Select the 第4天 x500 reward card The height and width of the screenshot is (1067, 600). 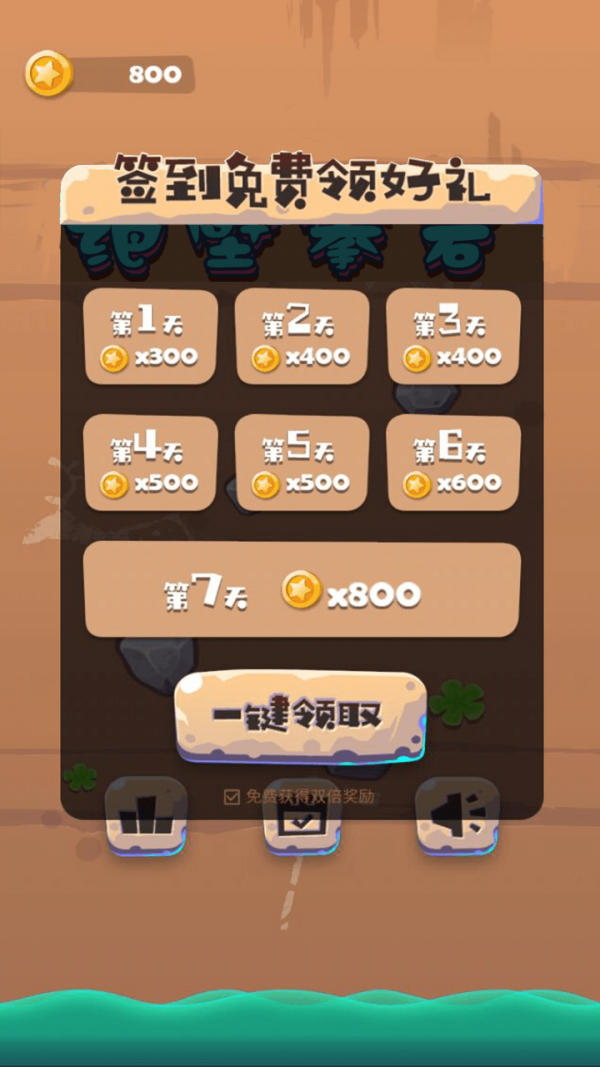click(150, 464)
